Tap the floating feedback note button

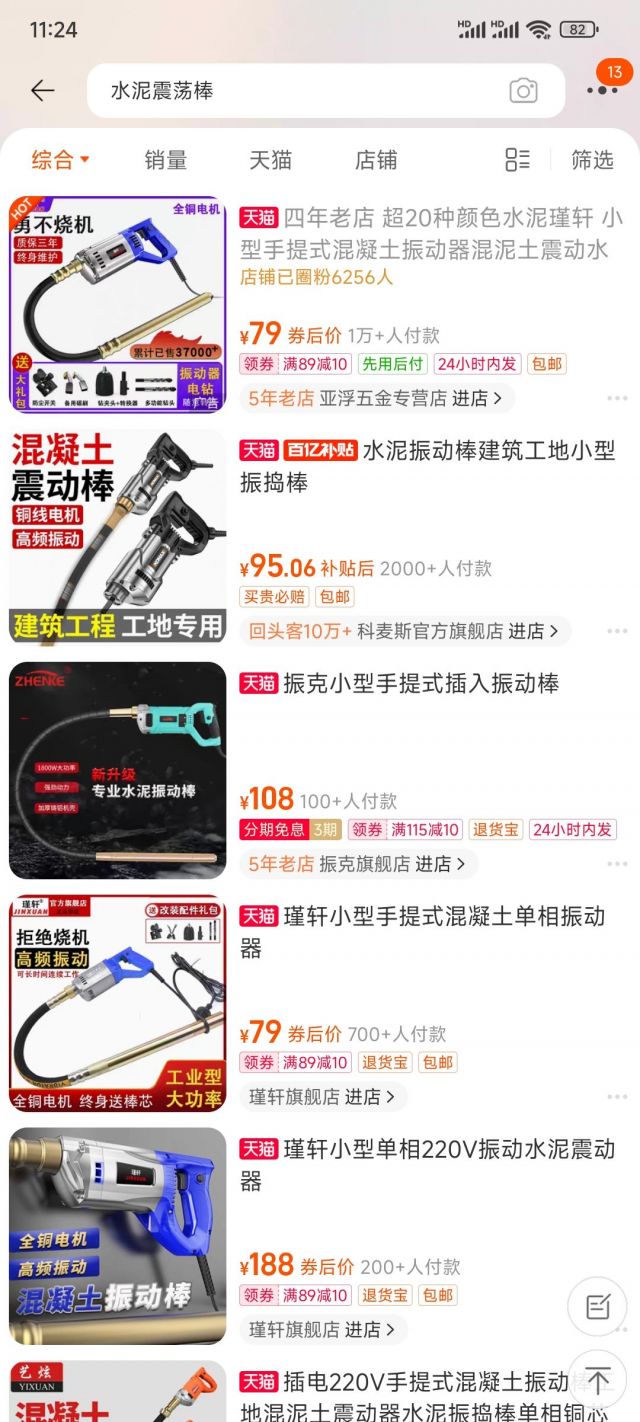click(x=598, y=1305)
